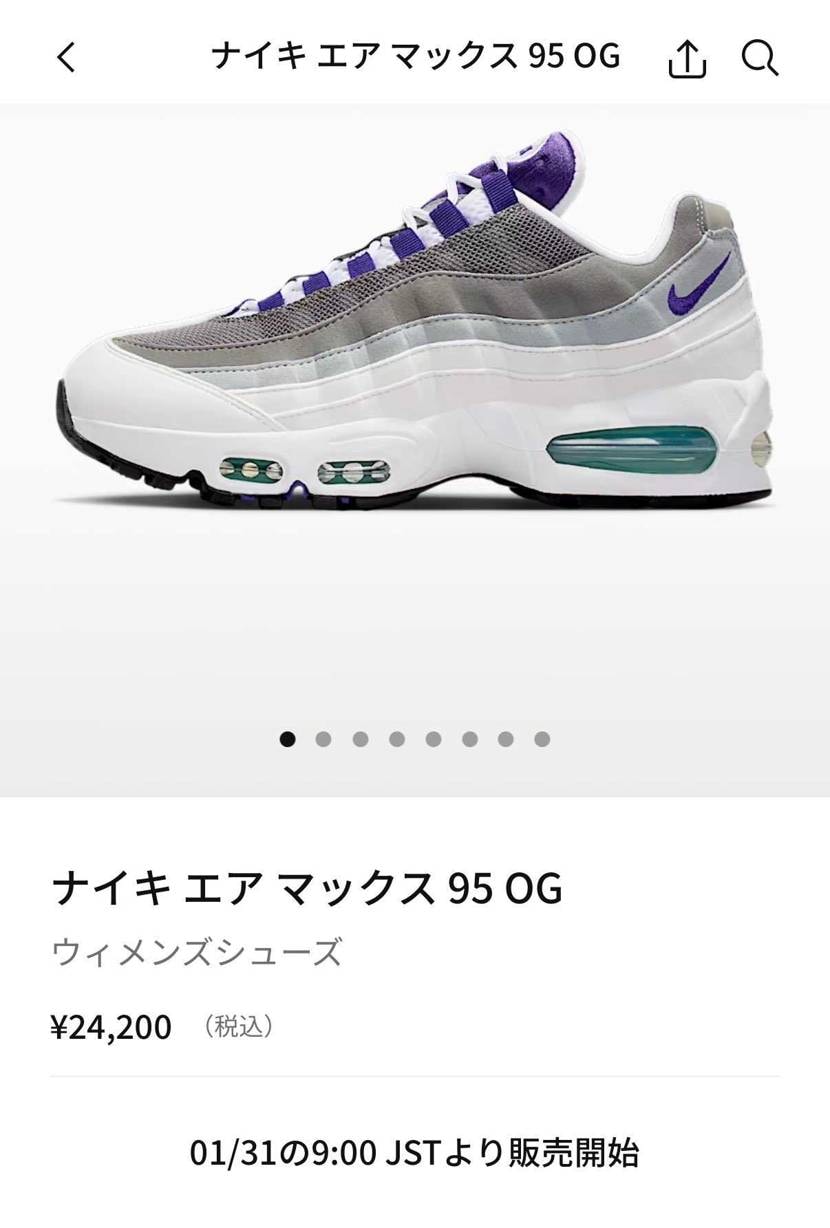Tap the active black dot indicator
This screenshot has width=830, height=1228.
[287, 740]
